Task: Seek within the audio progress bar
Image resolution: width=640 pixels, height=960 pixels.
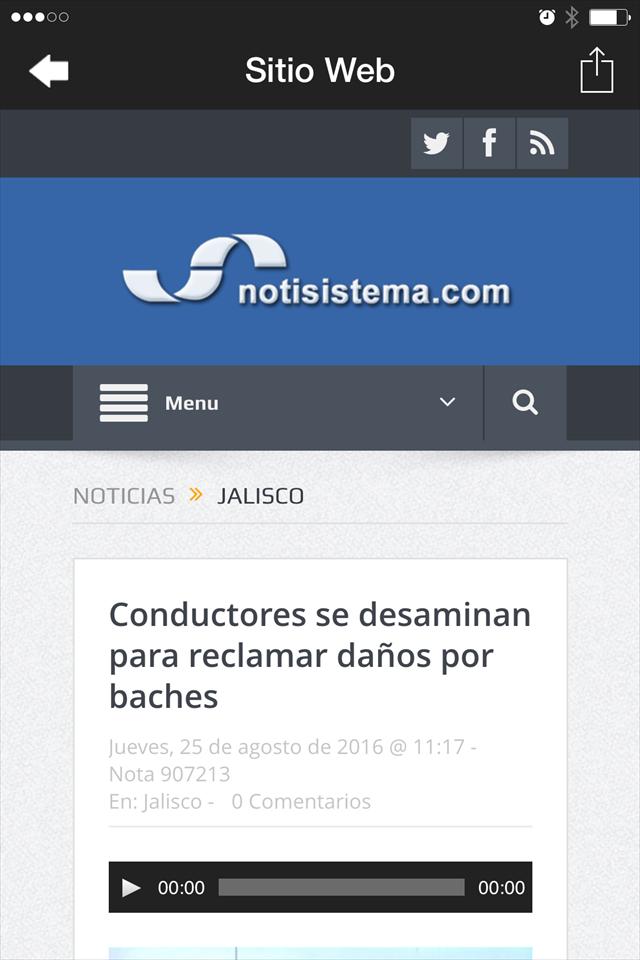Action: click(x=341, y=887)
